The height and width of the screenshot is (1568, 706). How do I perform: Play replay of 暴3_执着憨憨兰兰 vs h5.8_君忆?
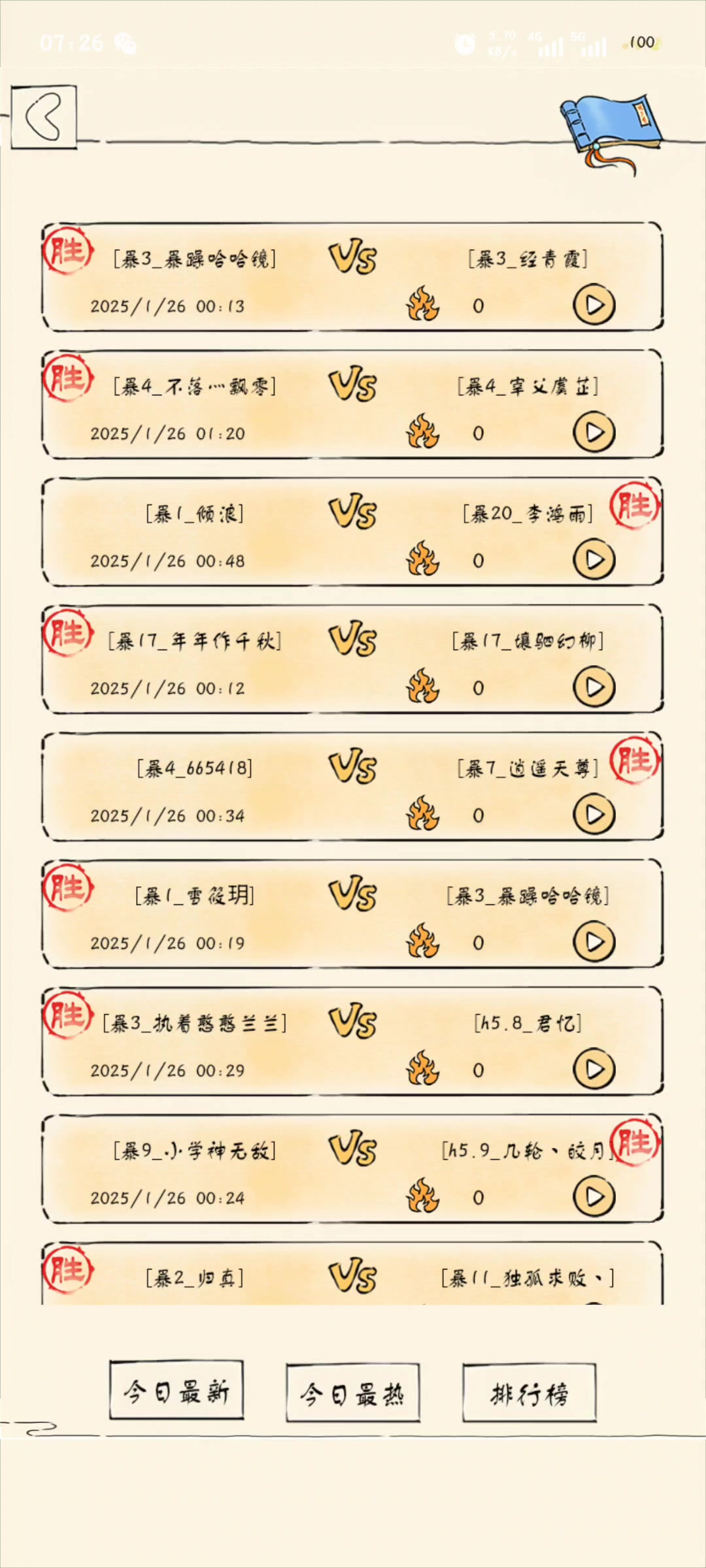(x=594, y=1070)
